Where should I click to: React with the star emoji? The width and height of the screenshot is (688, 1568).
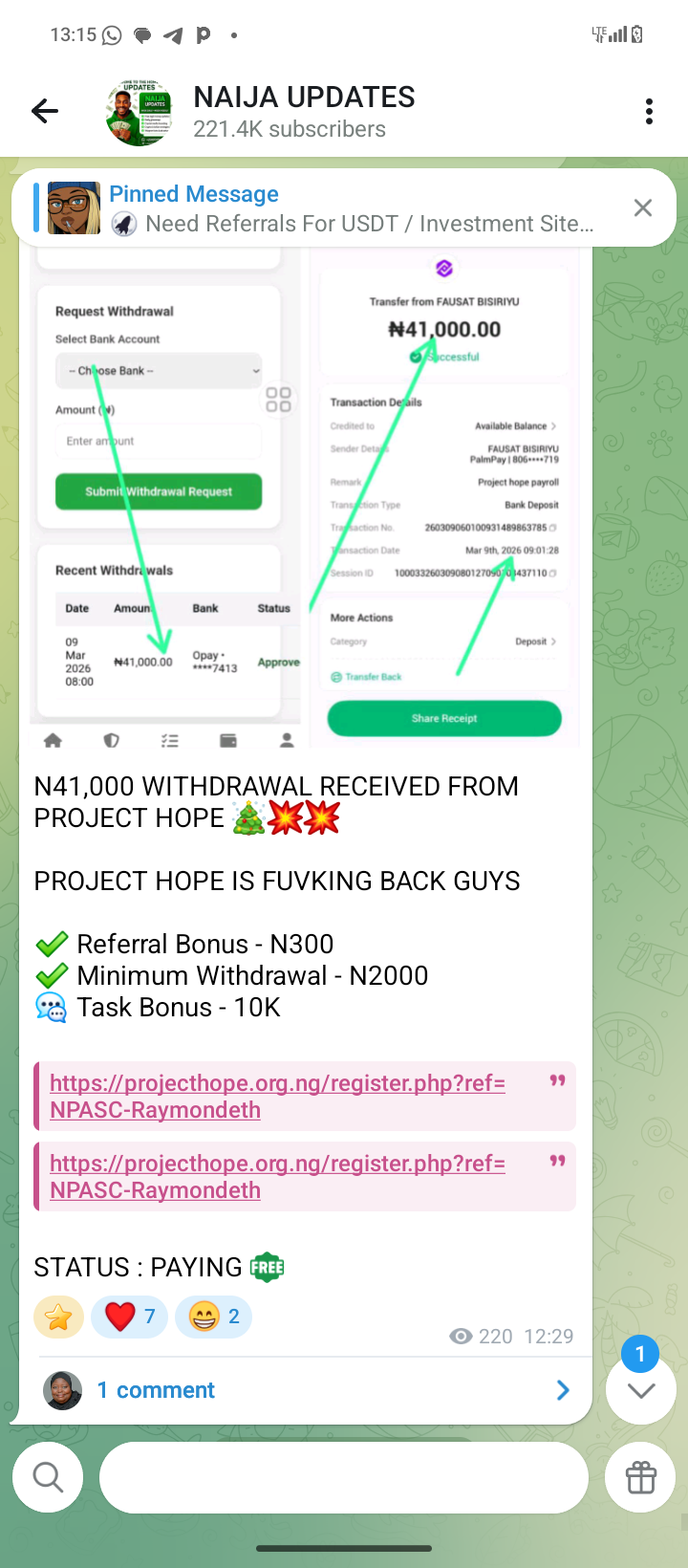tap(58, 1318)
